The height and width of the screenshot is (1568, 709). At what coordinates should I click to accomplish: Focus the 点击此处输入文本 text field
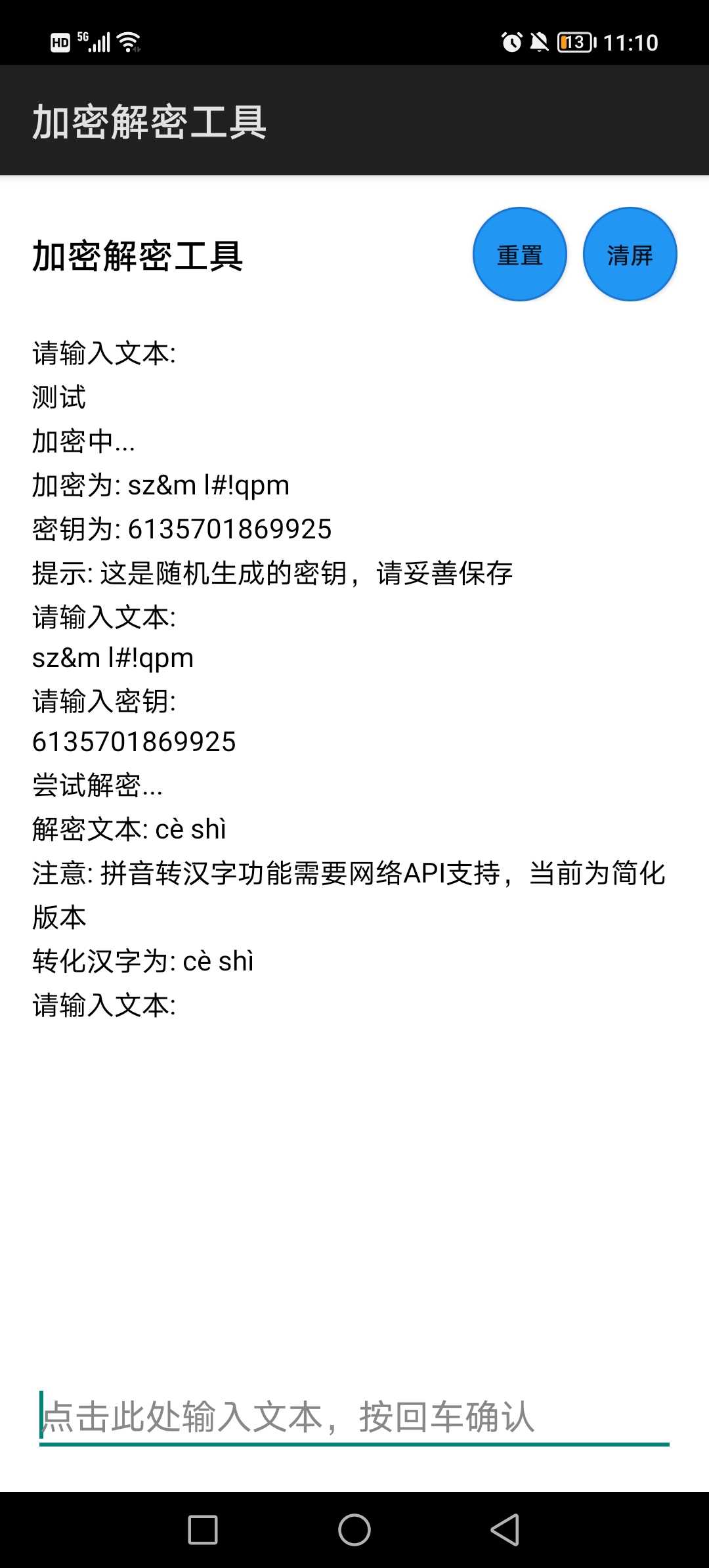(x=354, y=1416)
